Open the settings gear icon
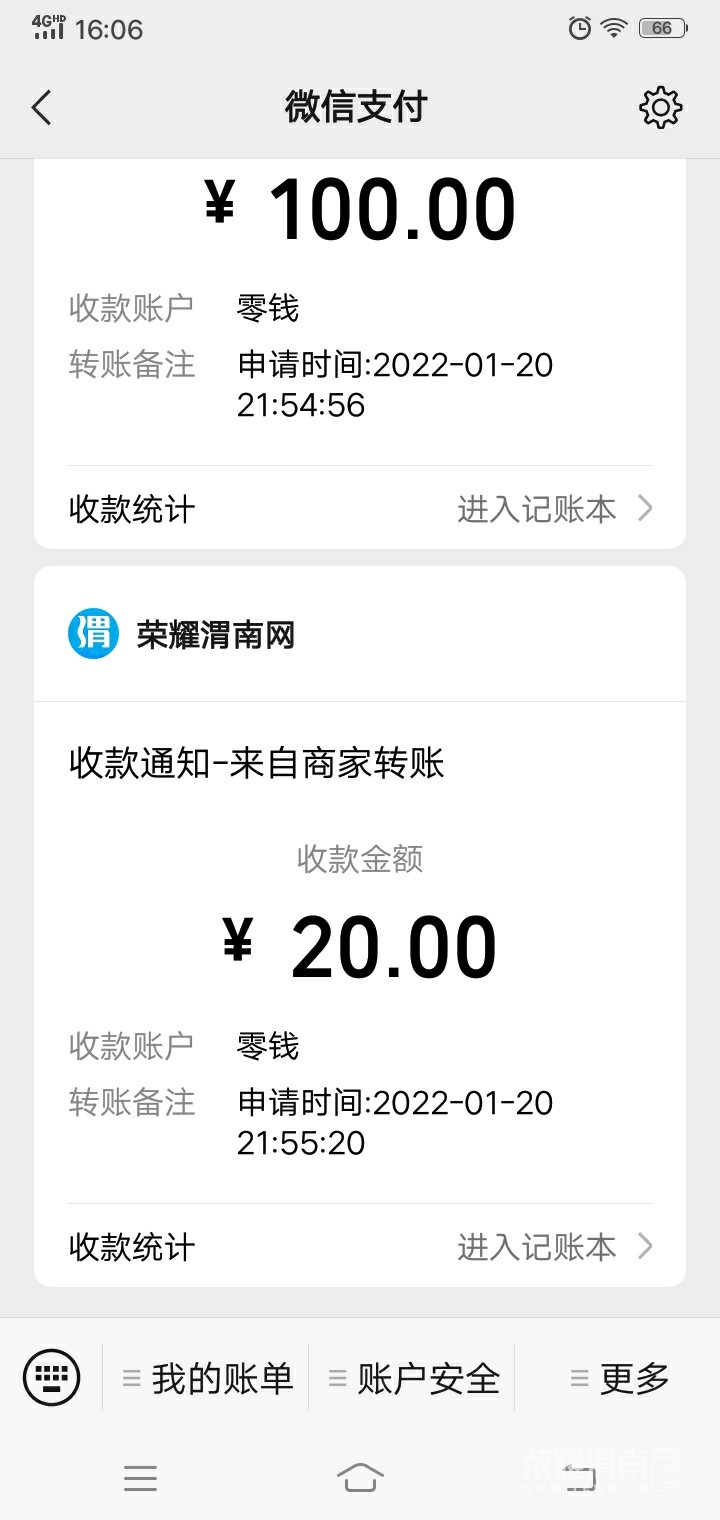Screen dimensions: 720x1520 (x=660, y=107)
